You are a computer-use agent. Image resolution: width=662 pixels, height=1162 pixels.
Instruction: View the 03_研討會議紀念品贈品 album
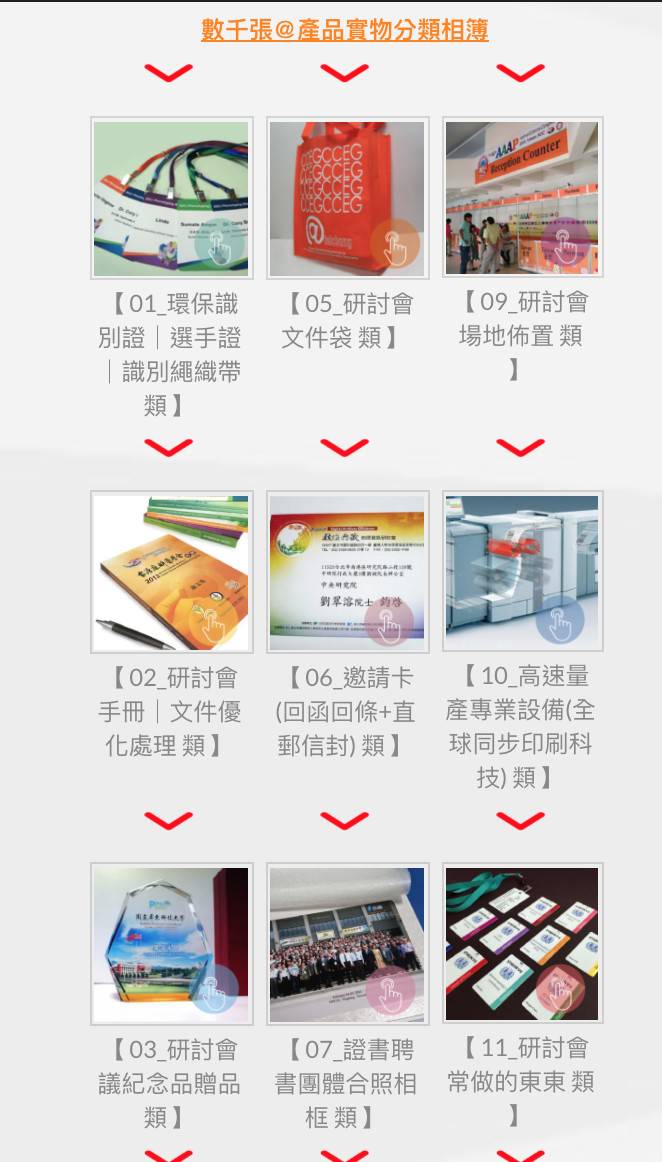pos(171,943)
